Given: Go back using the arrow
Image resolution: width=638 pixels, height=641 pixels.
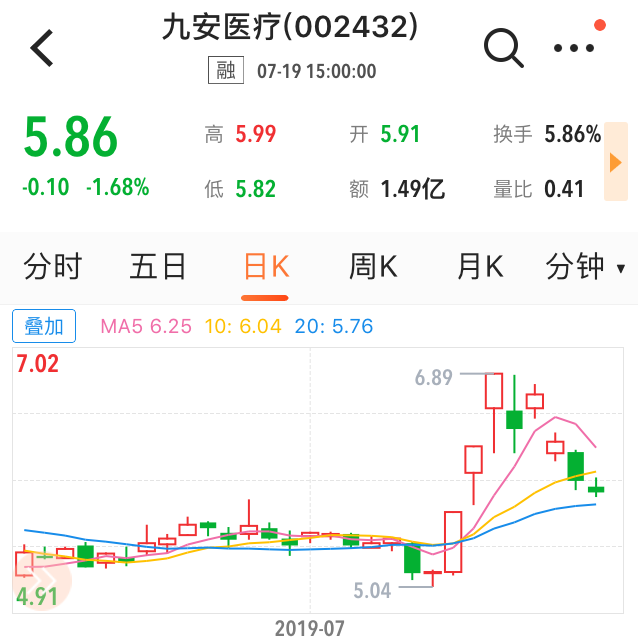Looking at the screenshot, I should (x=42, y=48).
